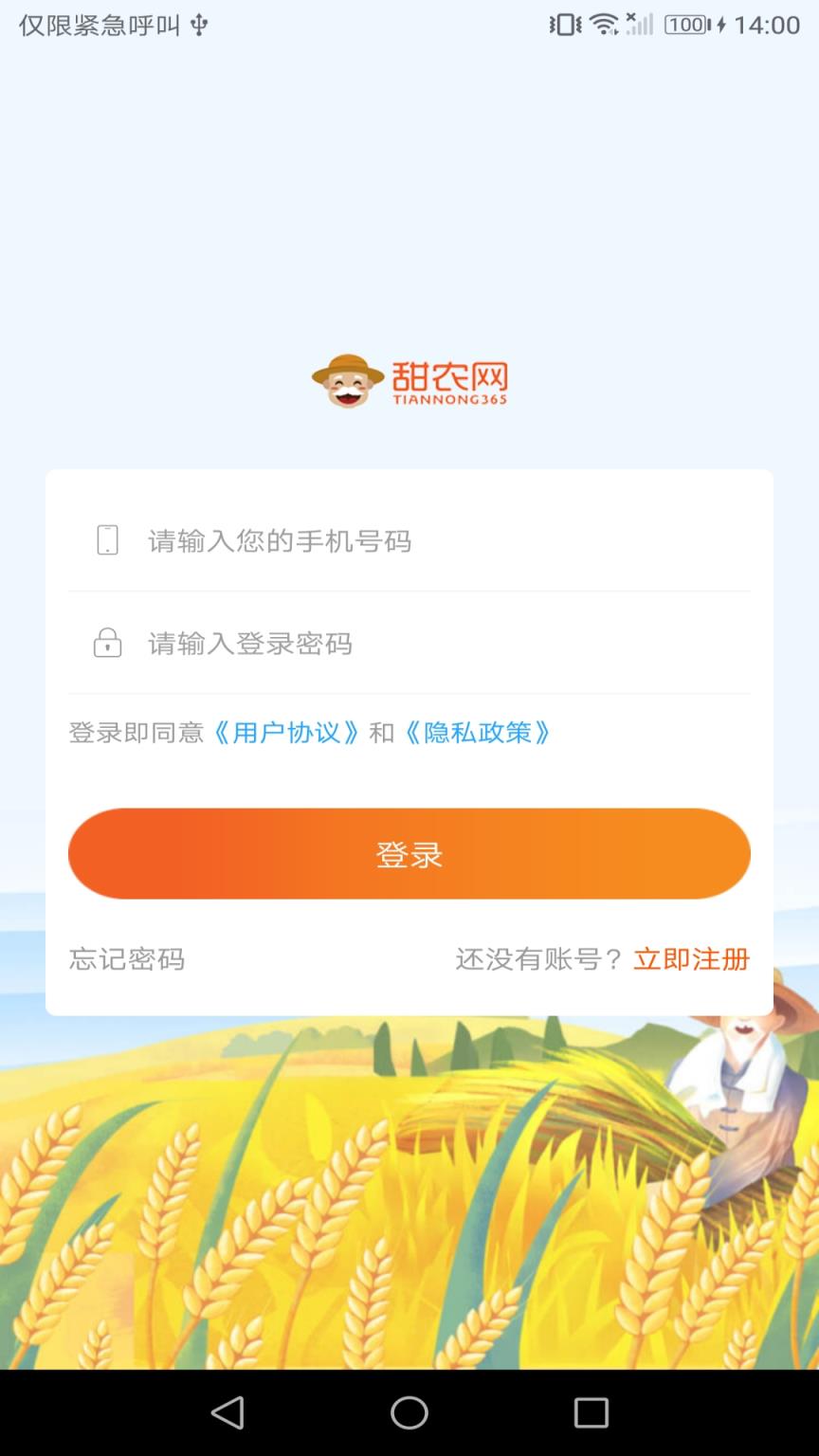Tap the recent apps square button
Viewport: 819px width, 1456px height.
click(591, 1413)
